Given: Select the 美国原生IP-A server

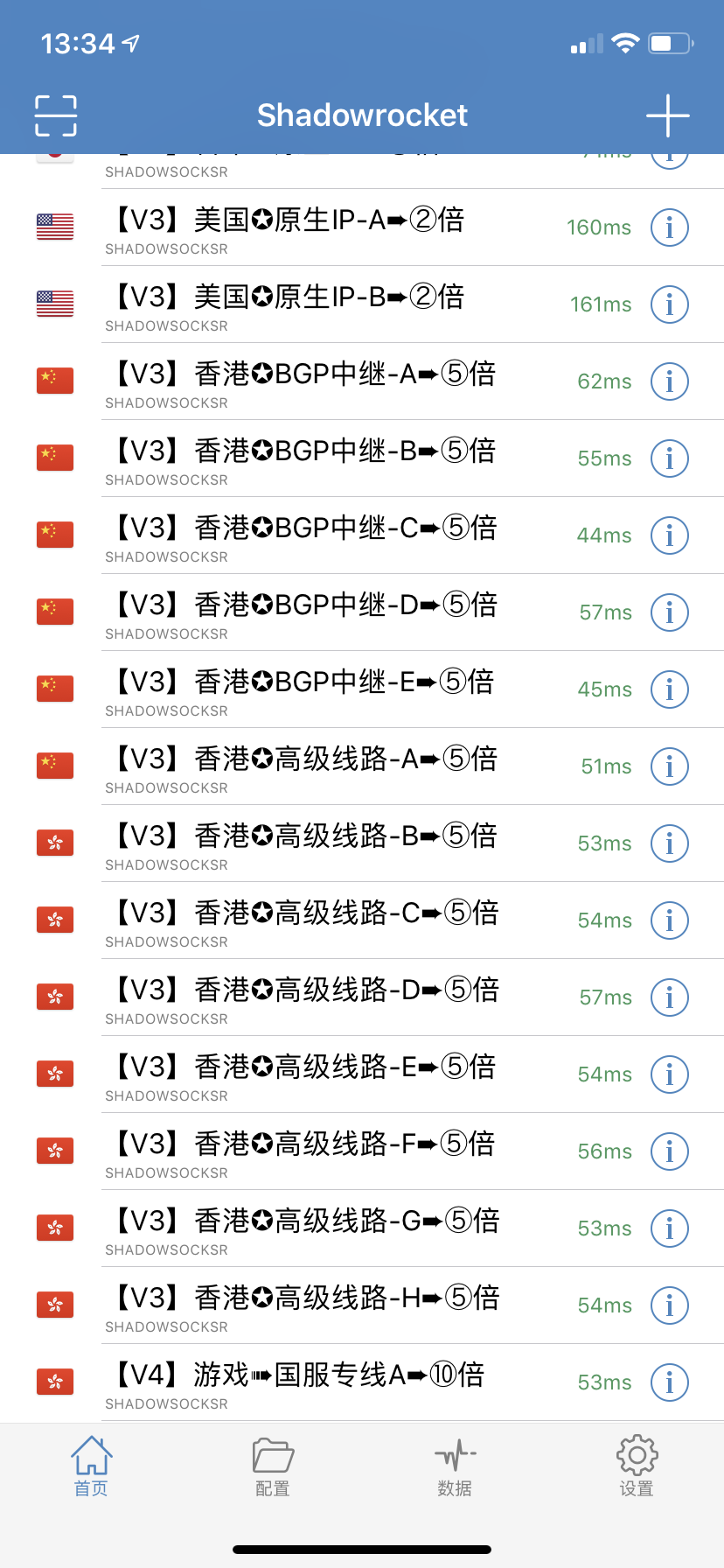Looking at the screenshot, I should tap(362, 227).
